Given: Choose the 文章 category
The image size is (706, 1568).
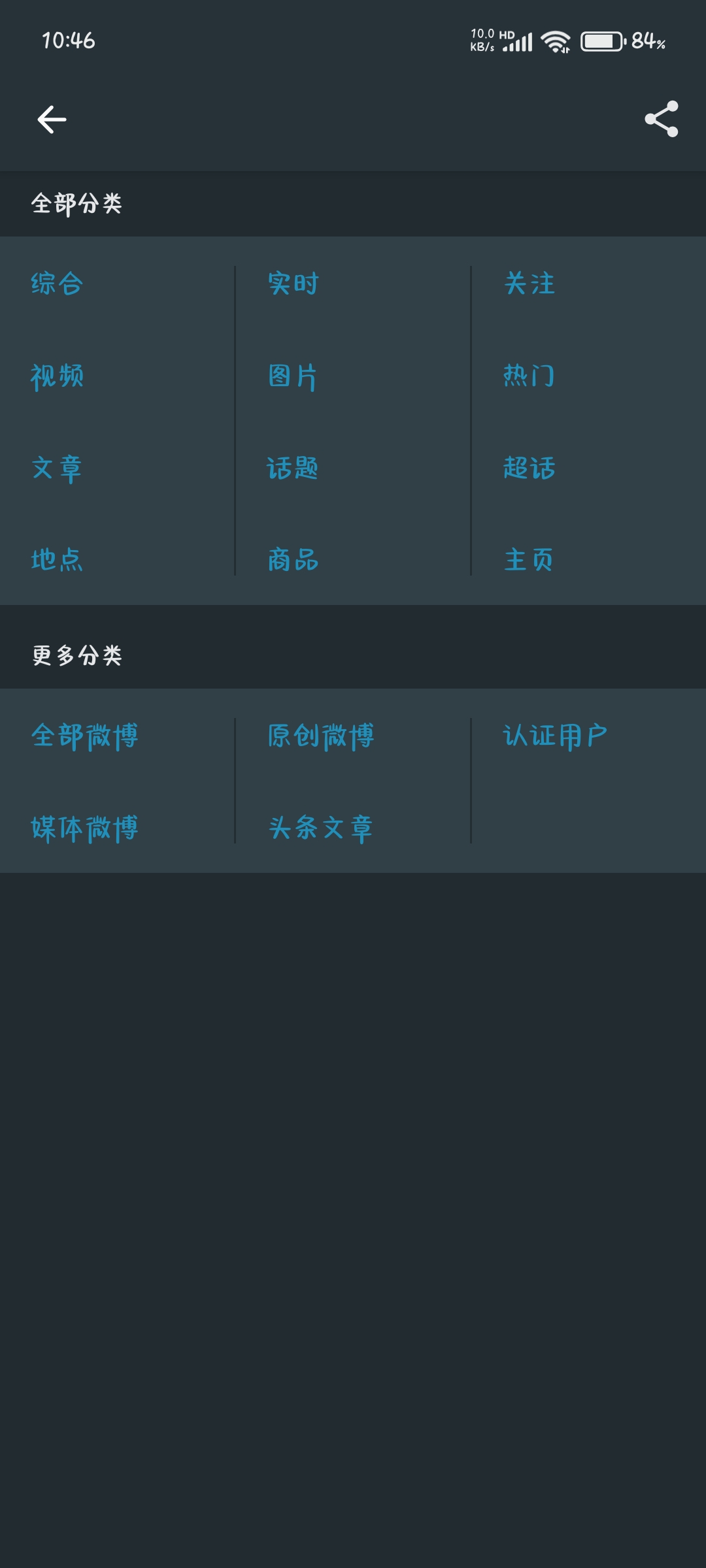Looking at the screenshot, I should pyautogui.click(x=58, y=468).
